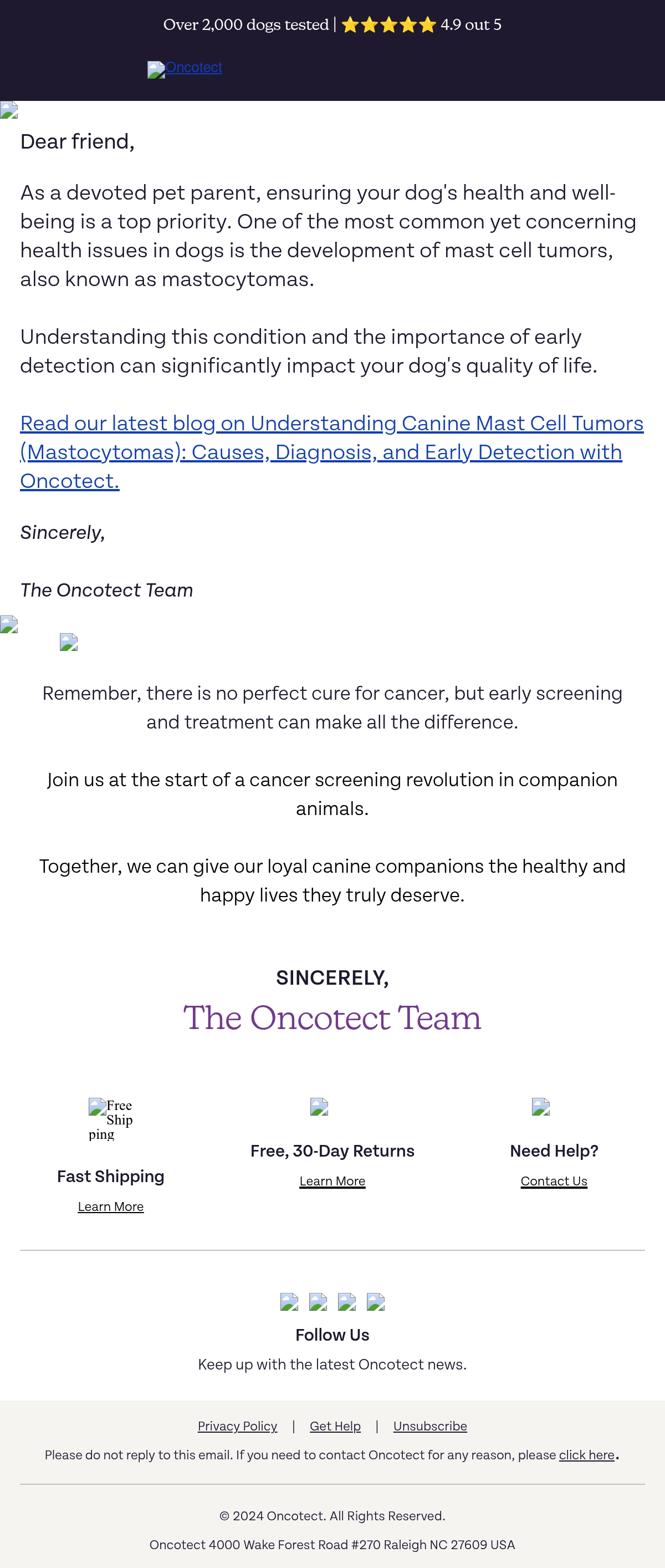
Task: Tap Learn More under Fast Shipping
Action: tap(111, 1206)
